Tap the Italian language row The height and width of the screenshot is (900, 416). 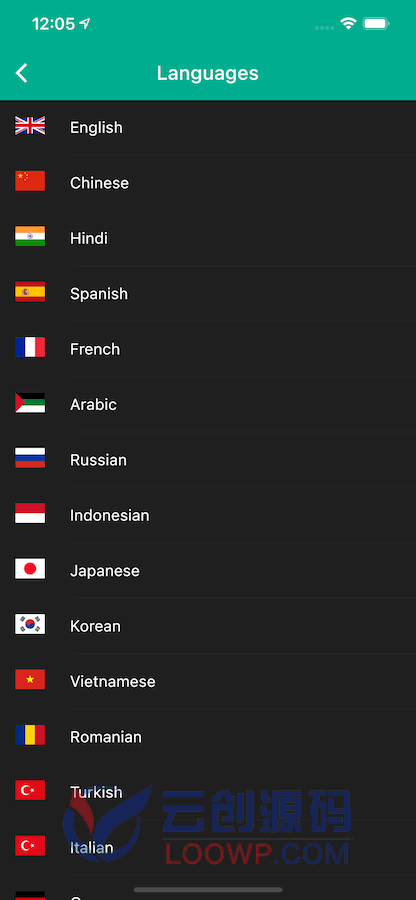tap(208, 848)
